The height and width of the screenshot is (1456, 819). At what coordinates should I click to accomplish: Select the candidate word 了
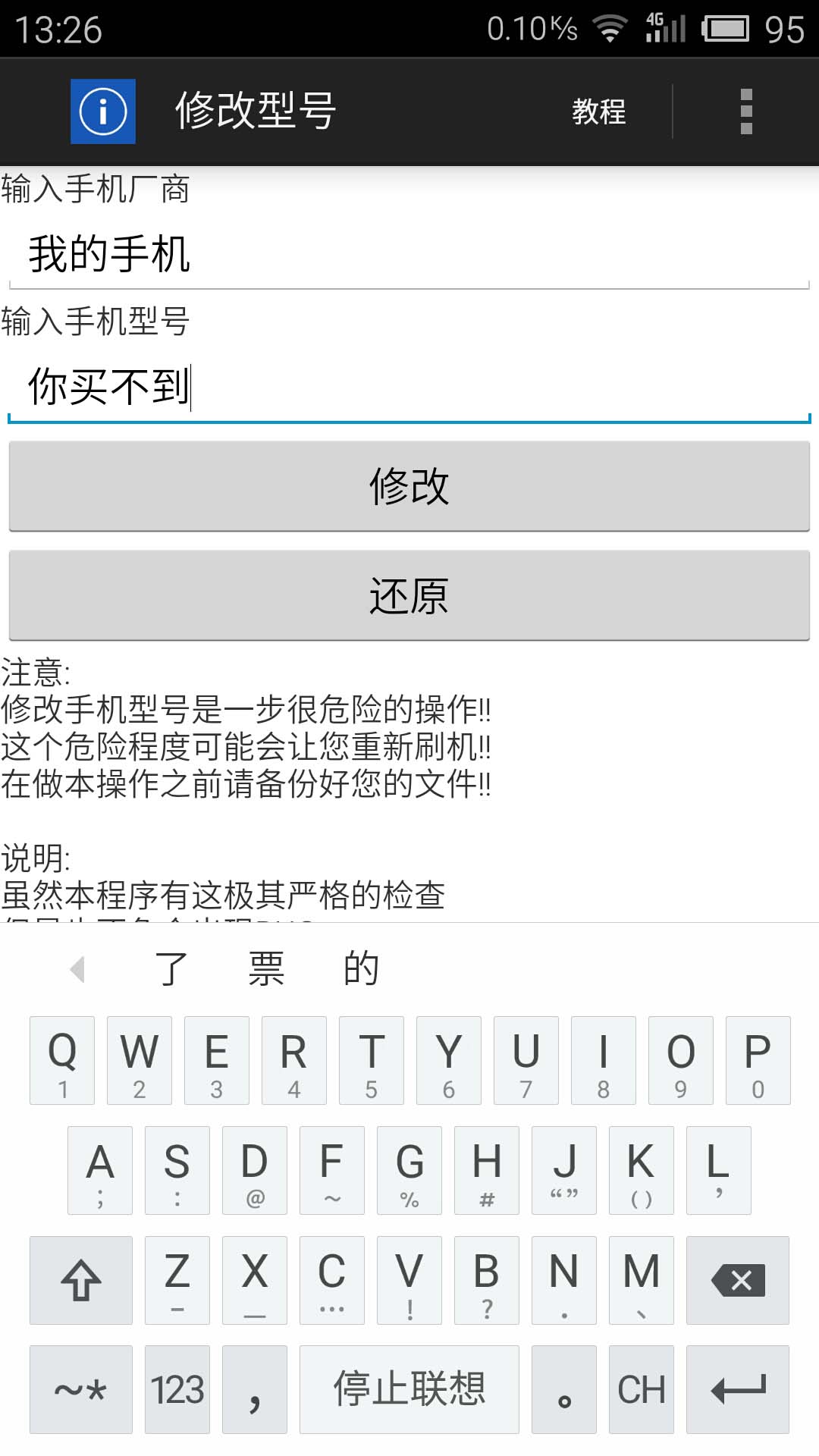tap(171, 968)
